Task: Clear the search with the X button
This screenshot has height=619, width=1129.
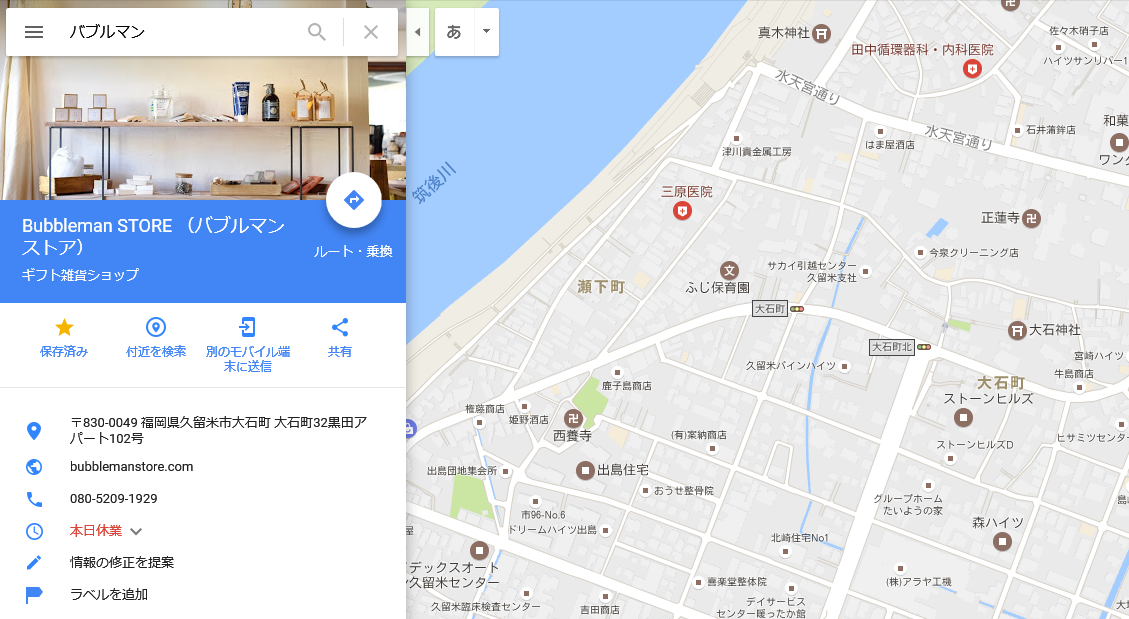Action: coord(371,32)
